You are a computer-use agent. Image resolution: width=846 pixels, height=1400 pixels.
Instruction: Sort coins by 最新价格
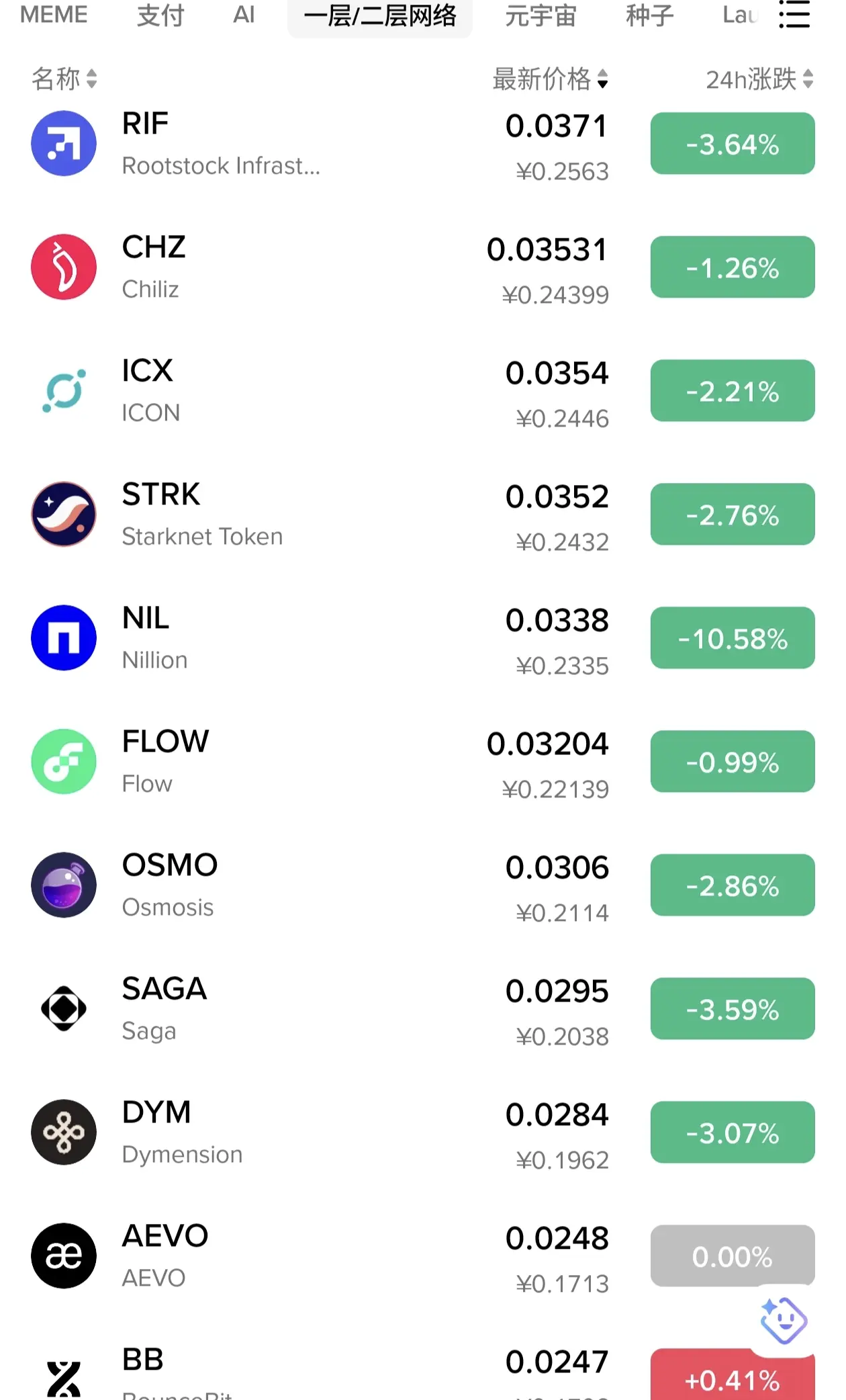pos(550,79)
